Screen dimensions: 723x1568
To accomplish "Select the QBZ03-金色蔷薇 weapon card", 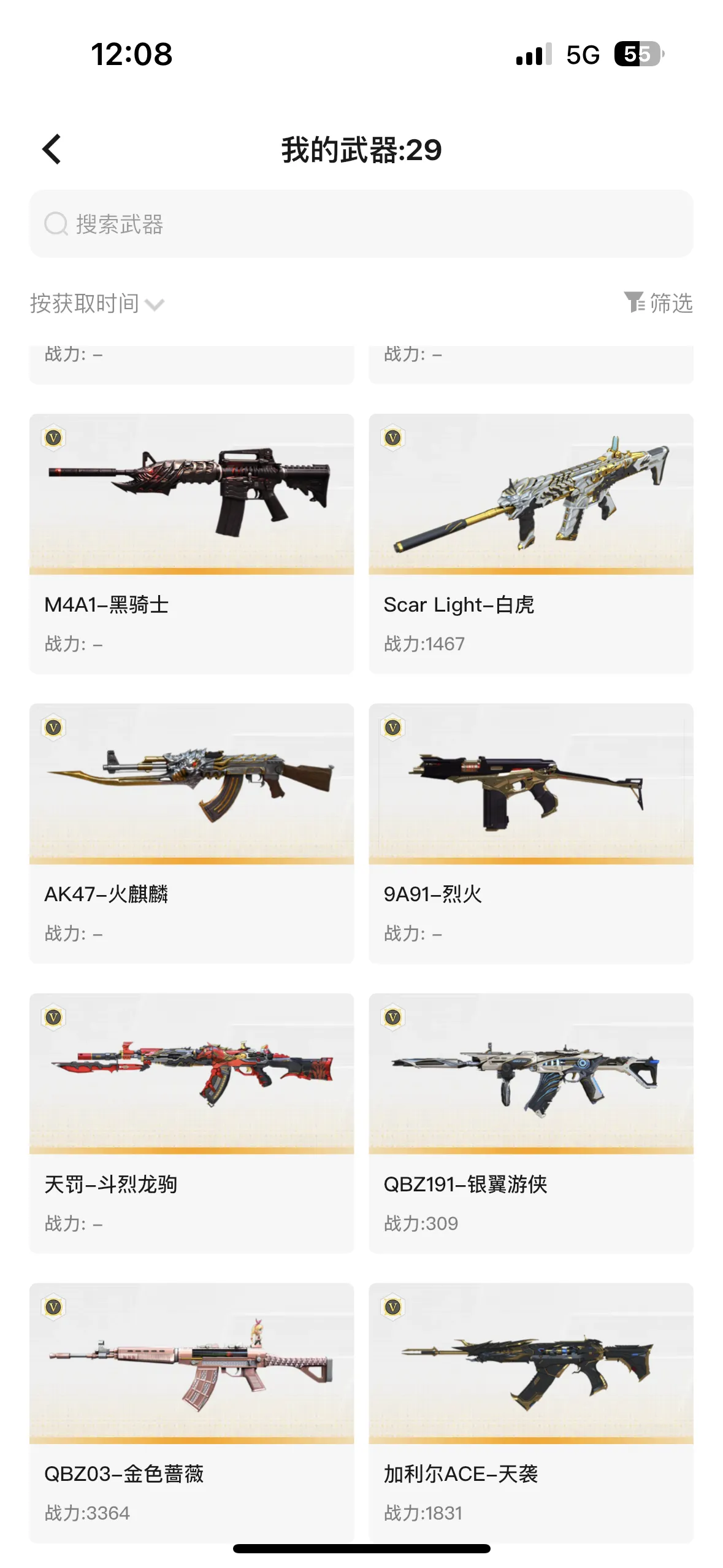I will click(191, 1413).
